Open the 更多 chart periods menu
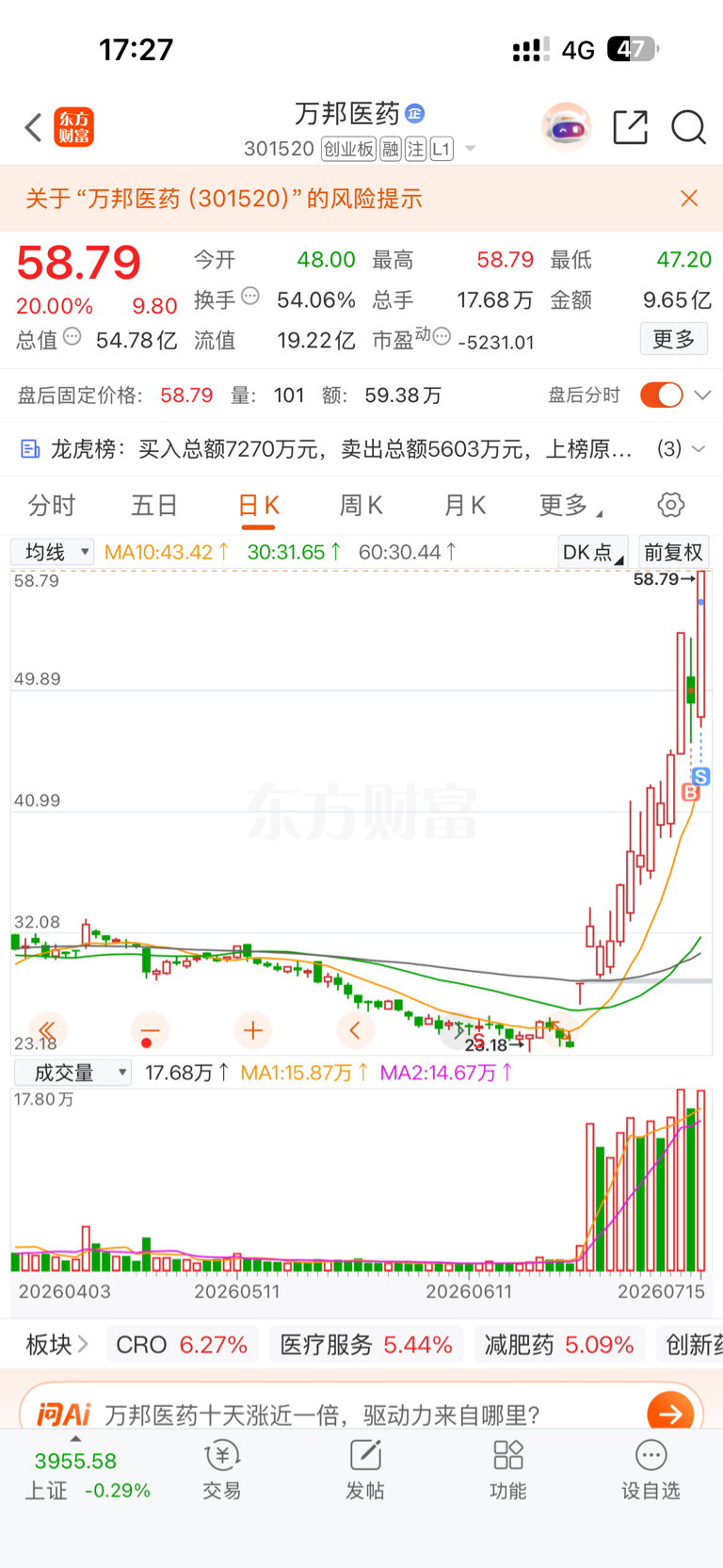723x1568 pixels. (x=570, y=506)
